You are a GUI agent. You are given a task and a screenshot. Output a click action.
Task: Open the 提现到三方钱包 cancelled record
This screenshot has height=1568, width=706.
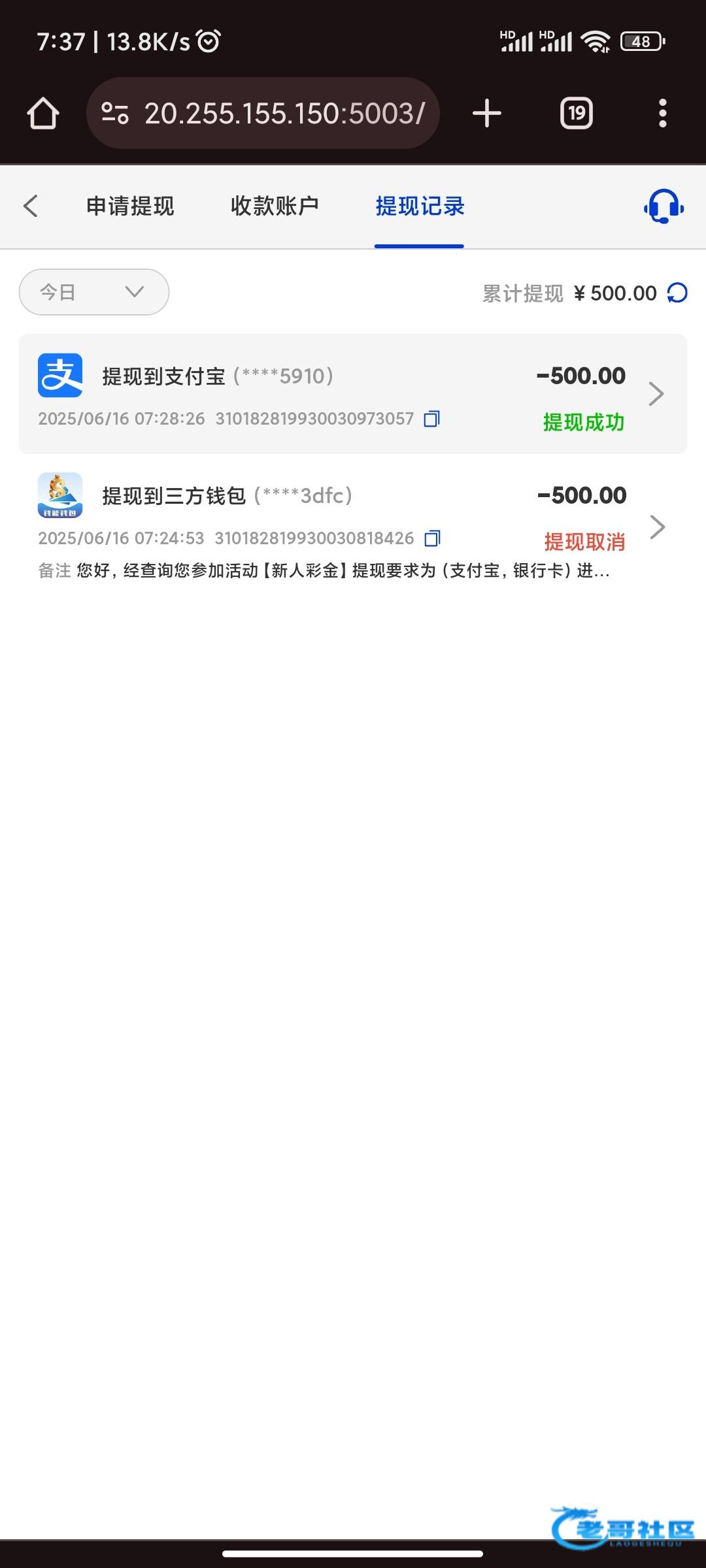(353, 527)
